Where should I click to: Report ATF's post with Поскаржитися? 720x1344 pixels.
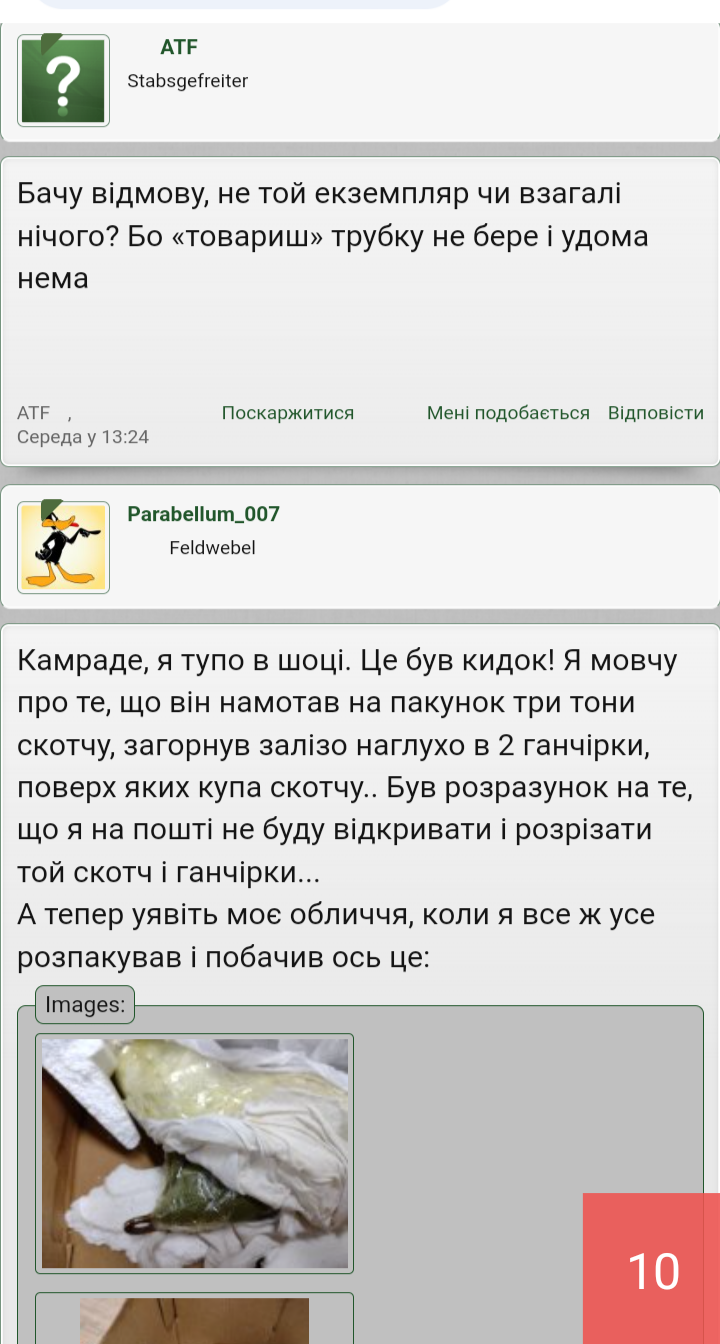pos(288,413)
